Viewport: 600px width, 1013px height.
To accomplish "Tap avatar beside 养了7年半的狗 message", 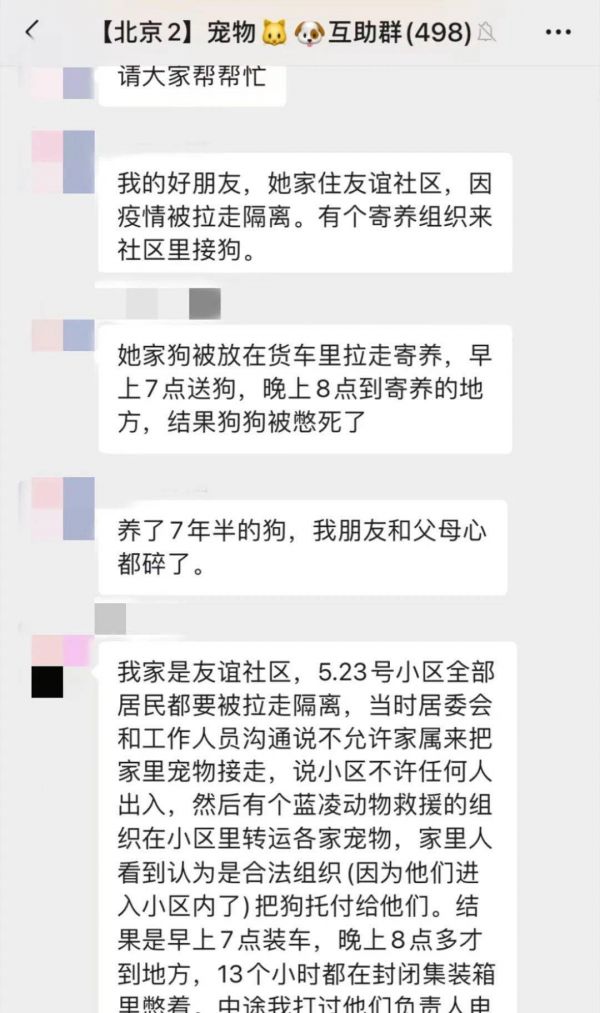I will pyautogui.click(x=62, y=509).
